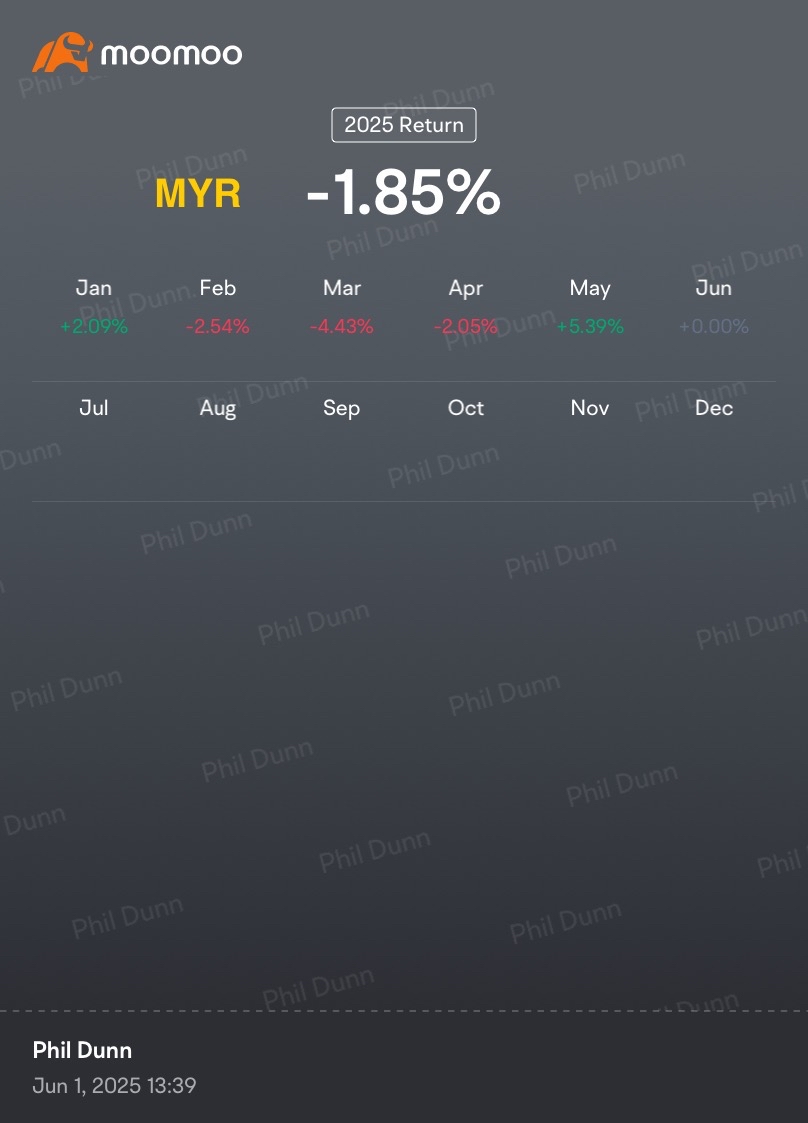Open the Phil Dunn profile name
The height and width of the screenshot is (1123, 808).
[82, 1050]
